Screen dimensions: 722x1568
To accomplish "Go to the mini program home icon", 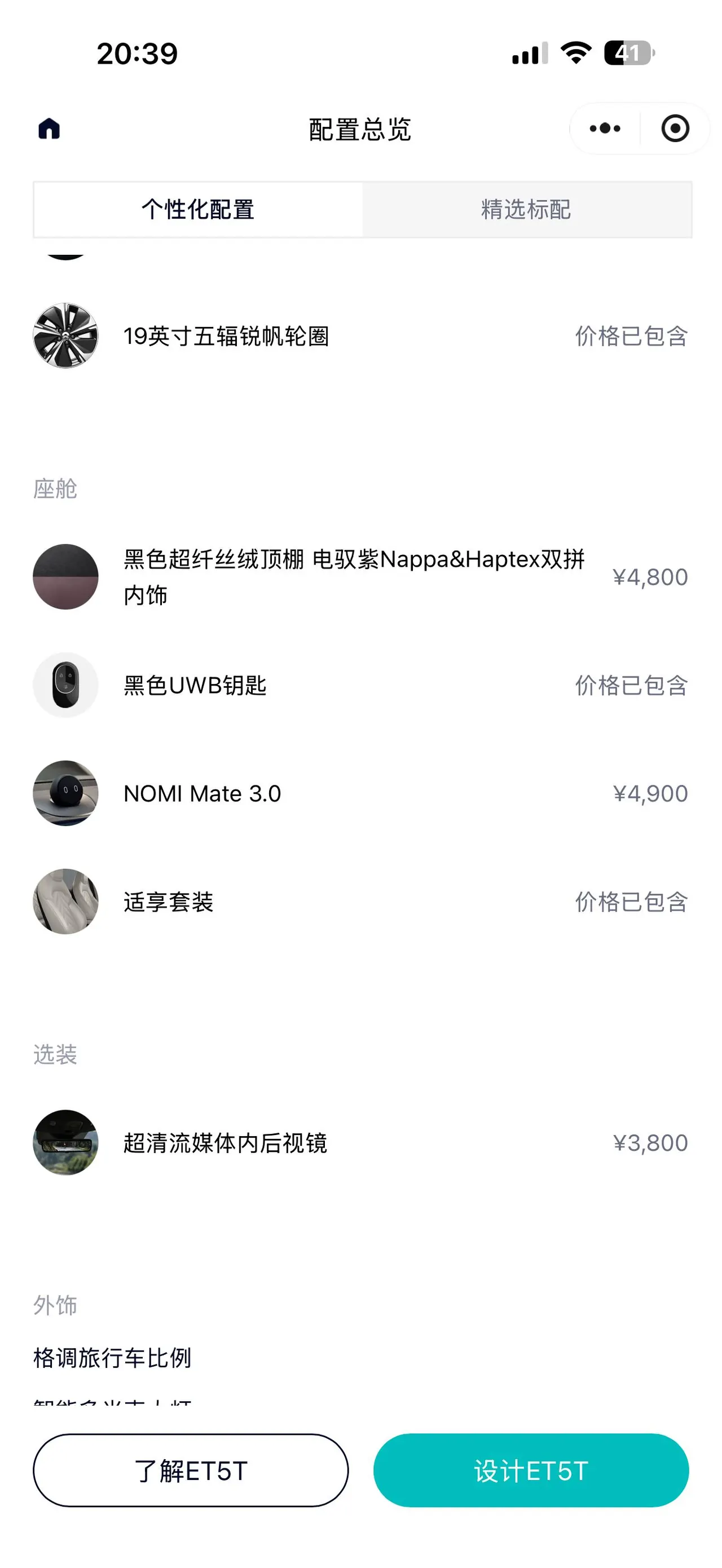I will (x=49, y=129).
